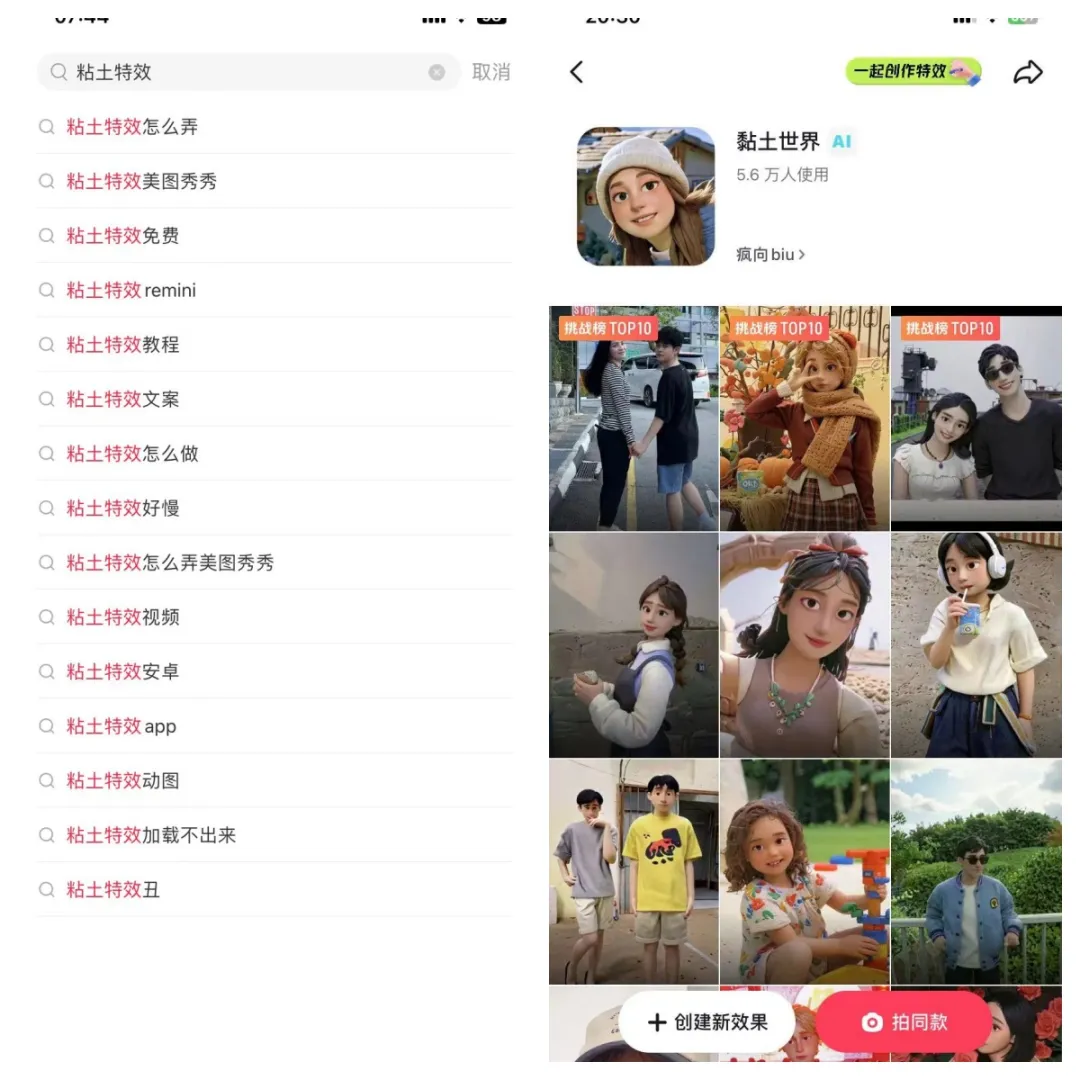Open the clay girl with white headphones video

tap(976, 645)
